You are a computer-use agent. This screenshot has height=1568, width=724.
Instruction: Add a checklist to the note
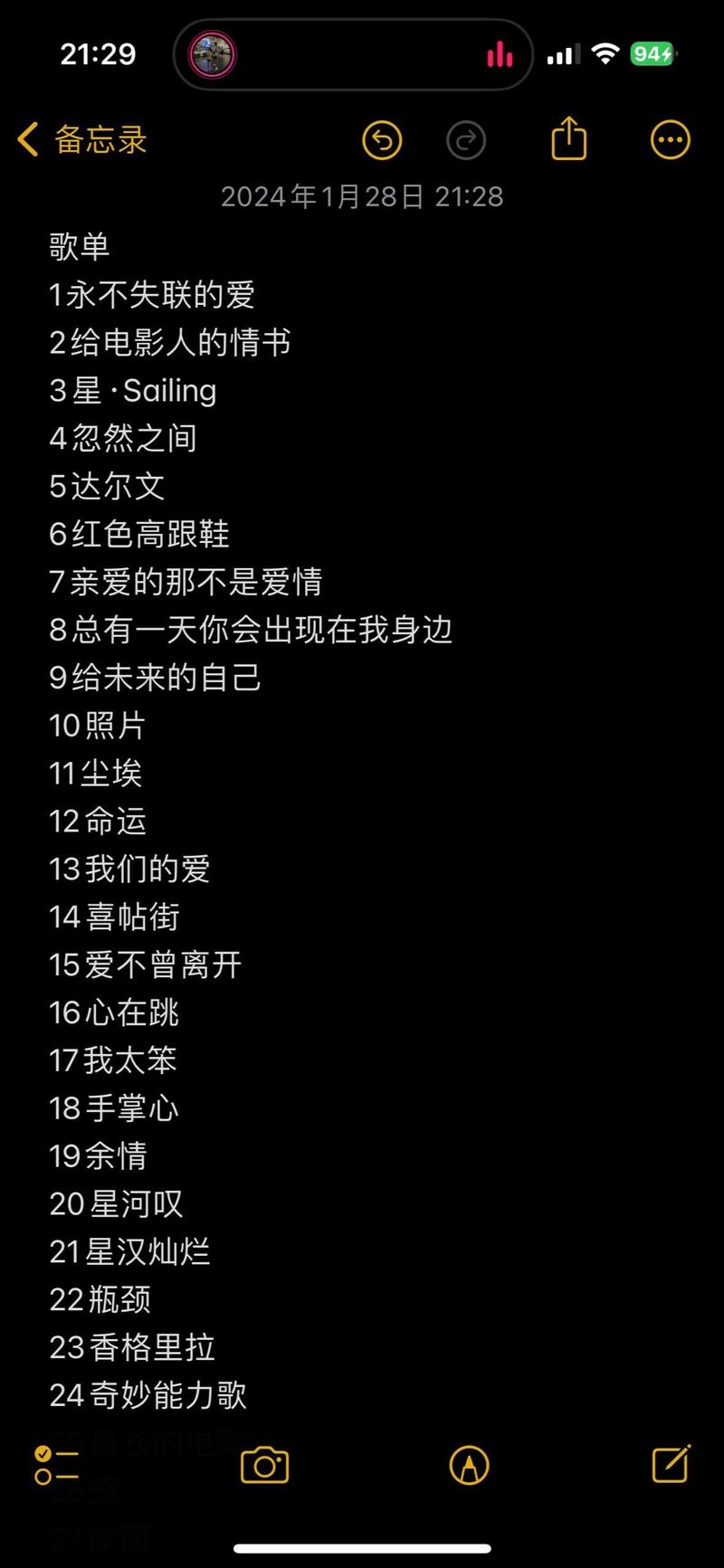[x=56, y=1465]
